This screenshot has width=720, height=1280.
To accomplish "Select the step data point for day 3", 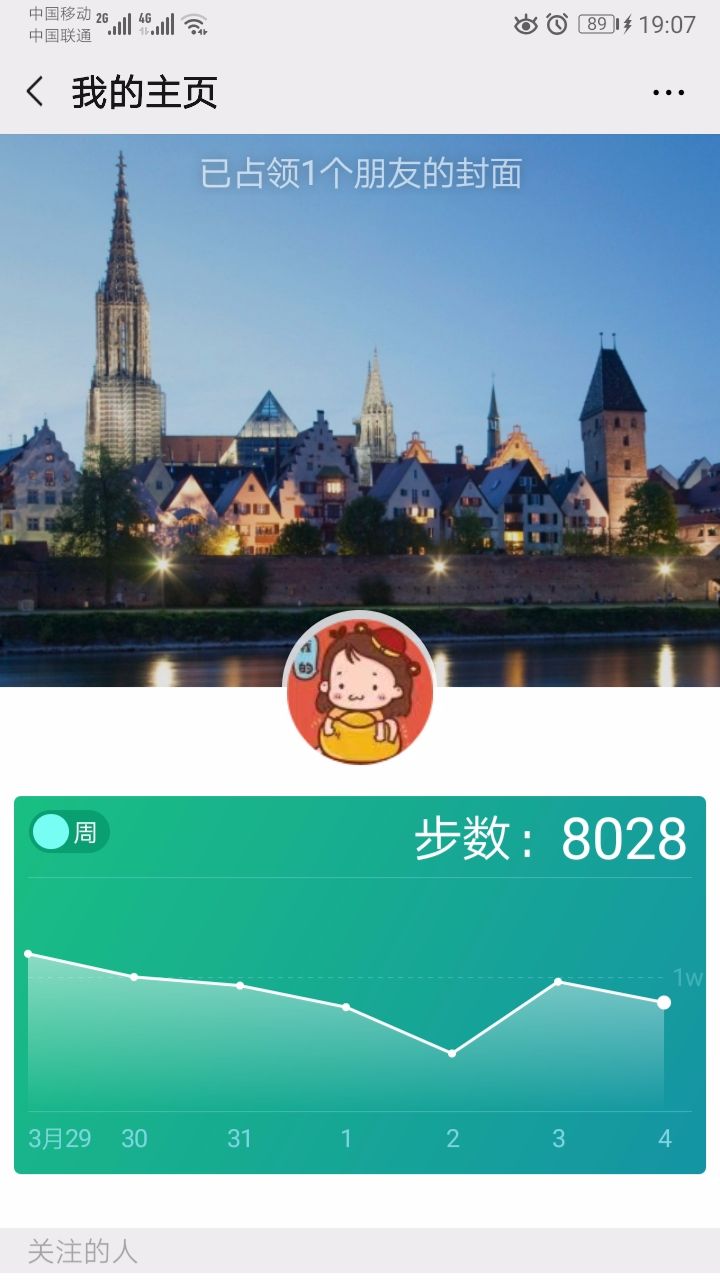I will point(558,982).
